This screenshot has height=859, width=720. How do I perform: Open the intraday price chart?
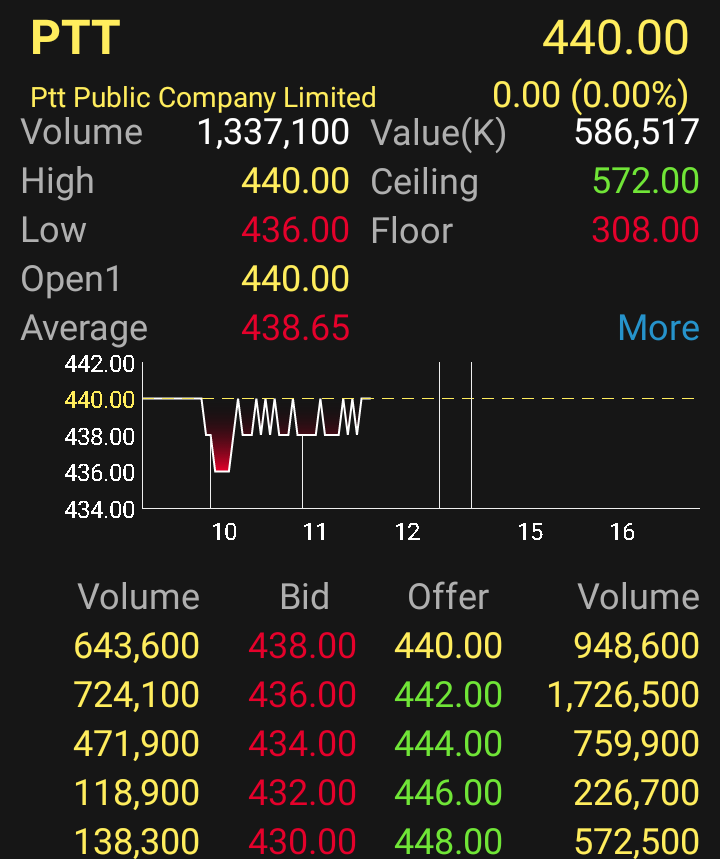click(382, 449)
